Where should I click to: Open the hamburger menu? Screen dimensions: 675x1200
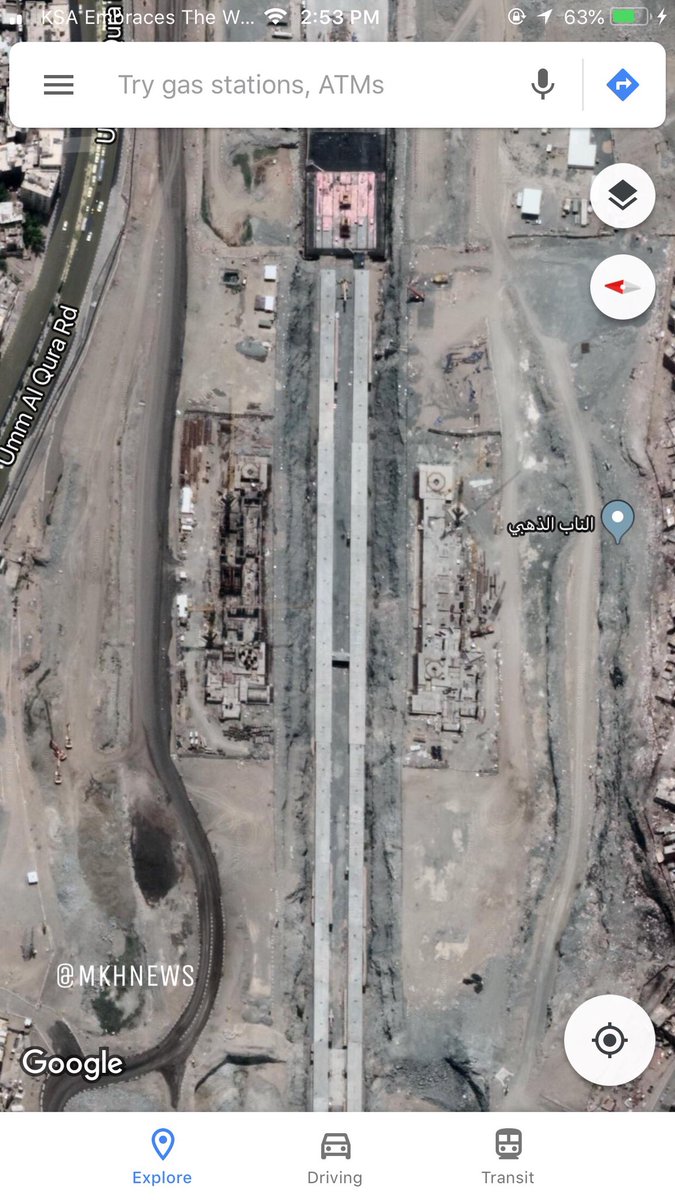point(58,85)
